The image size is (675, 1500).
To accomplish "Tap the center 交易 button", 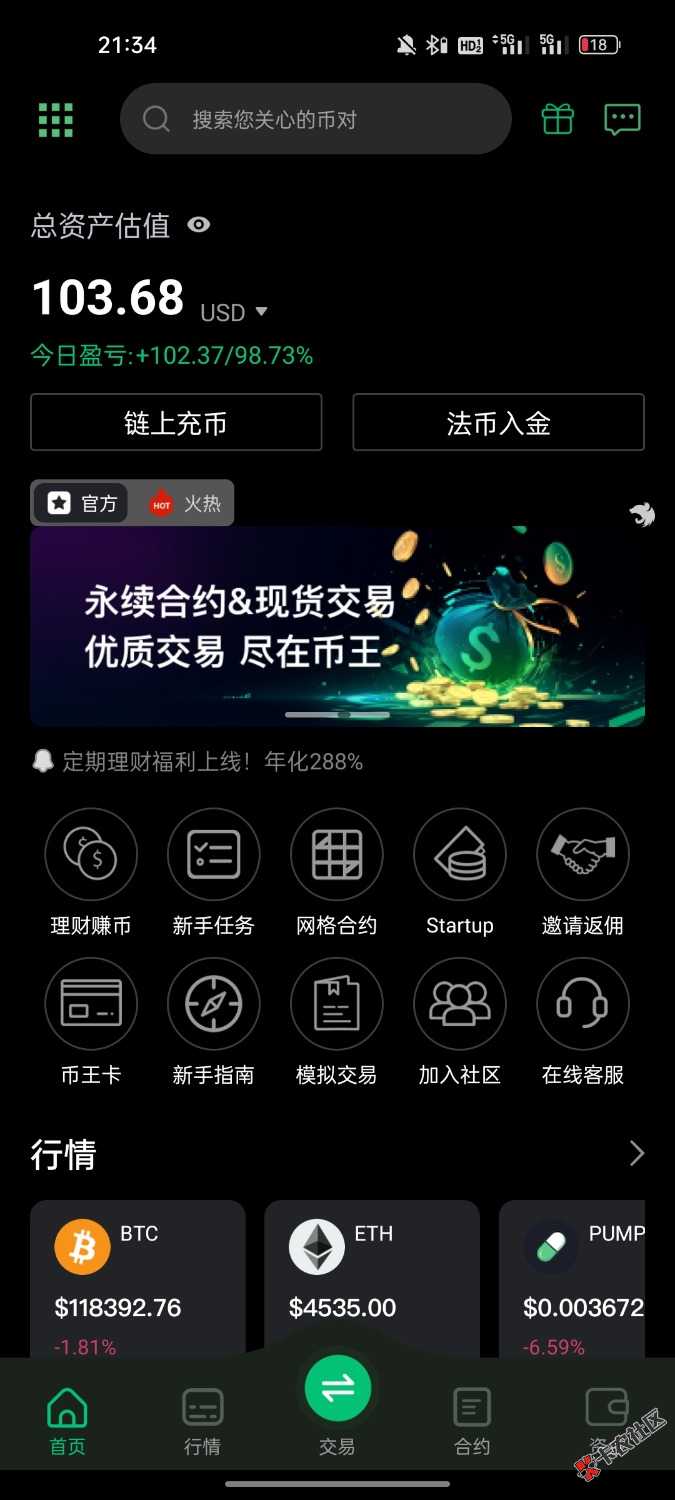I will click(338, 1390).
